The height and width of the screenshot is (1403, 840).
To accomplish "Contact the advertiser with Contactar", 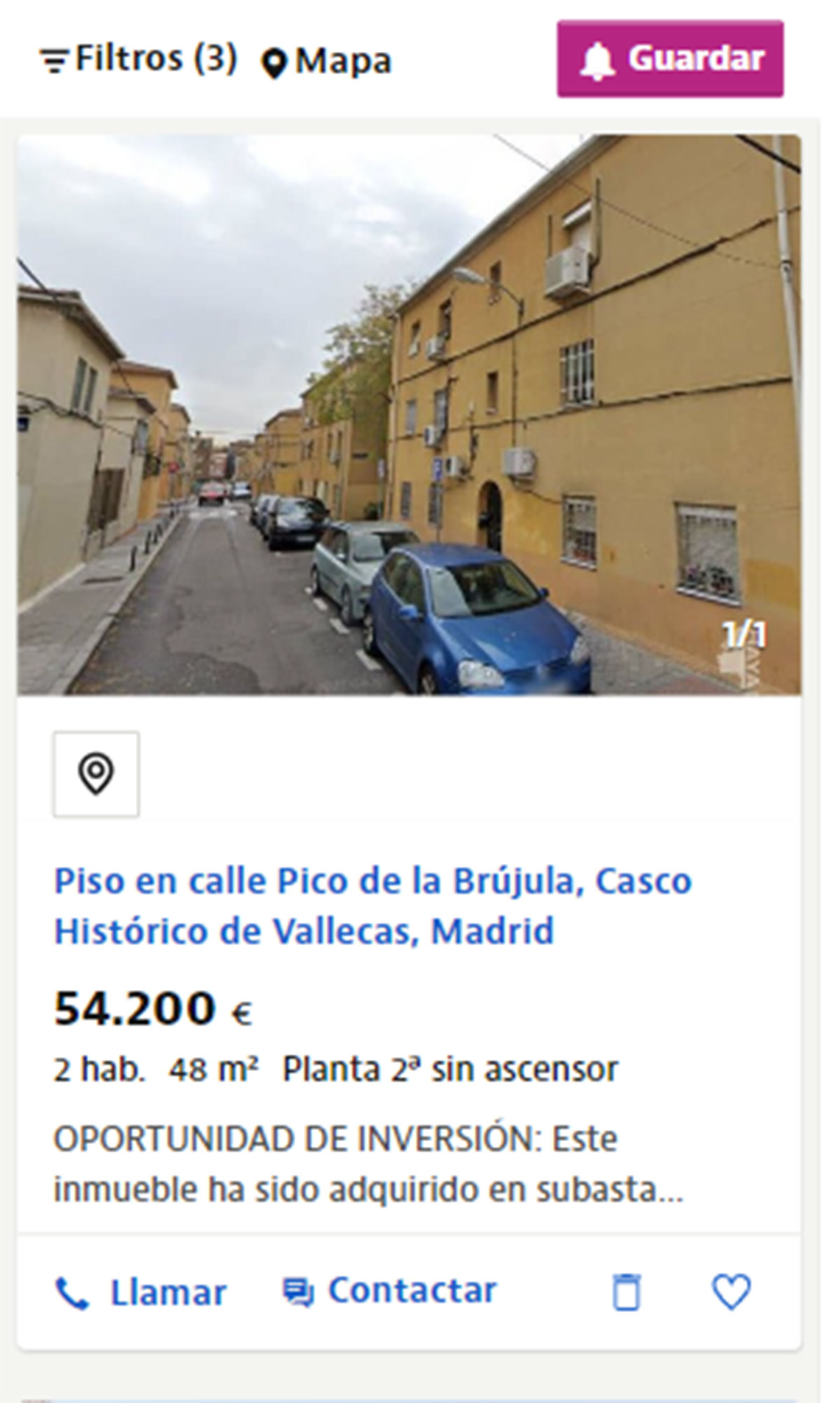I will pyautogui.click(x=389, y=1291).
